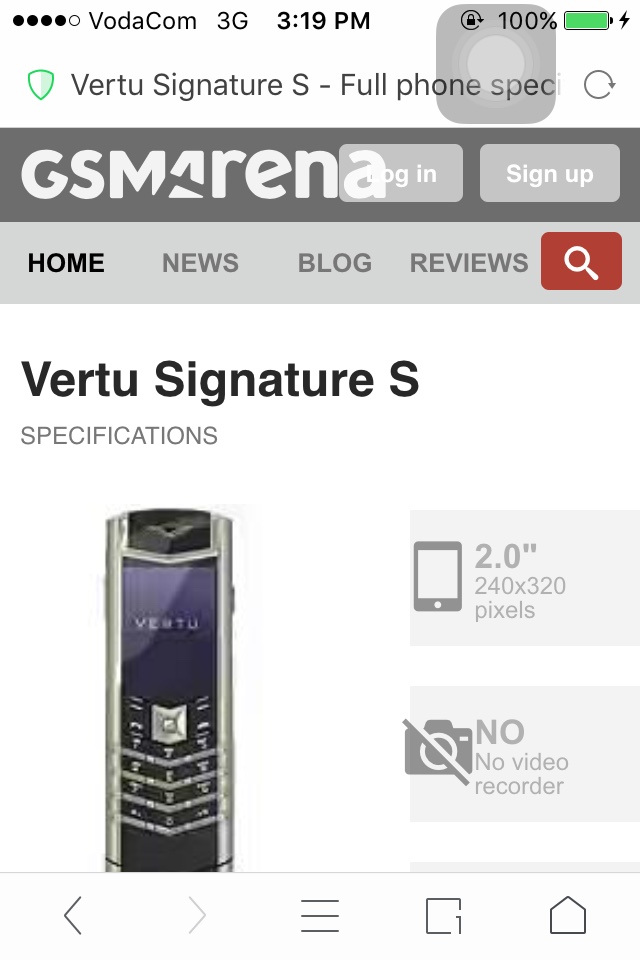Open the browser menu with three lines
The width and height of the screenshot is (640, 960).
(320, 915)
